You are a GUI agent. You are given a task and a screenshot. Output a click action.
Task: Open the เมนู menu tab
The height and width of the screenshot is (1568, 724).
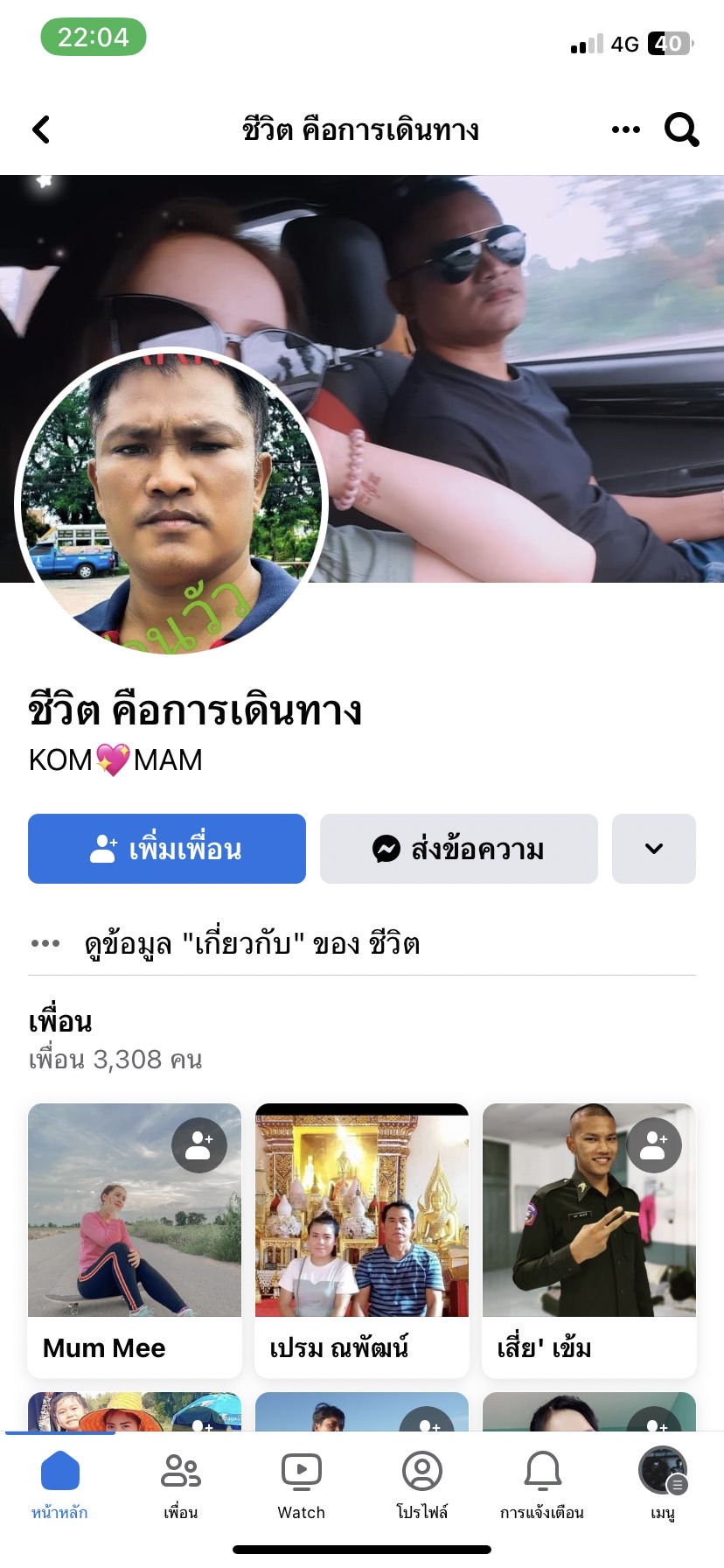point(663,1484)
